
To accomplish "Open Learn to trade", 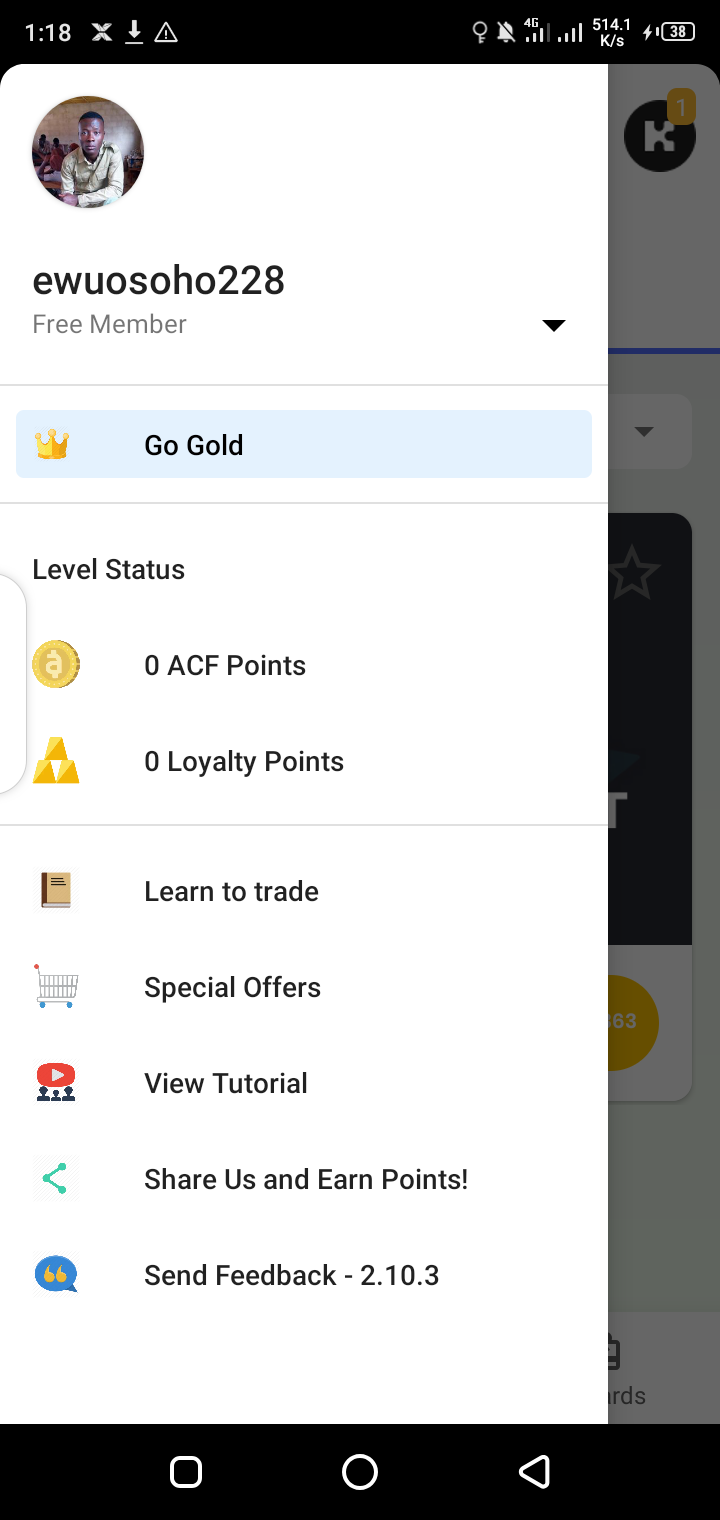I will click(231, 892).
